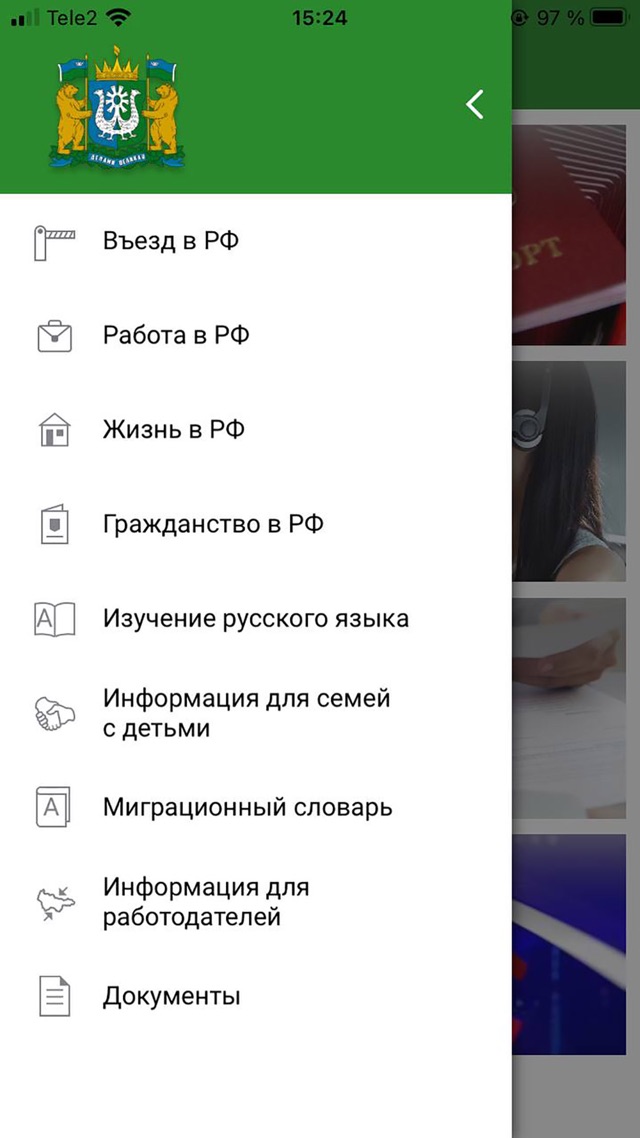640x1138 pixels.
Task: Open Работа в РФ menu item
Action: click(255, 335)
